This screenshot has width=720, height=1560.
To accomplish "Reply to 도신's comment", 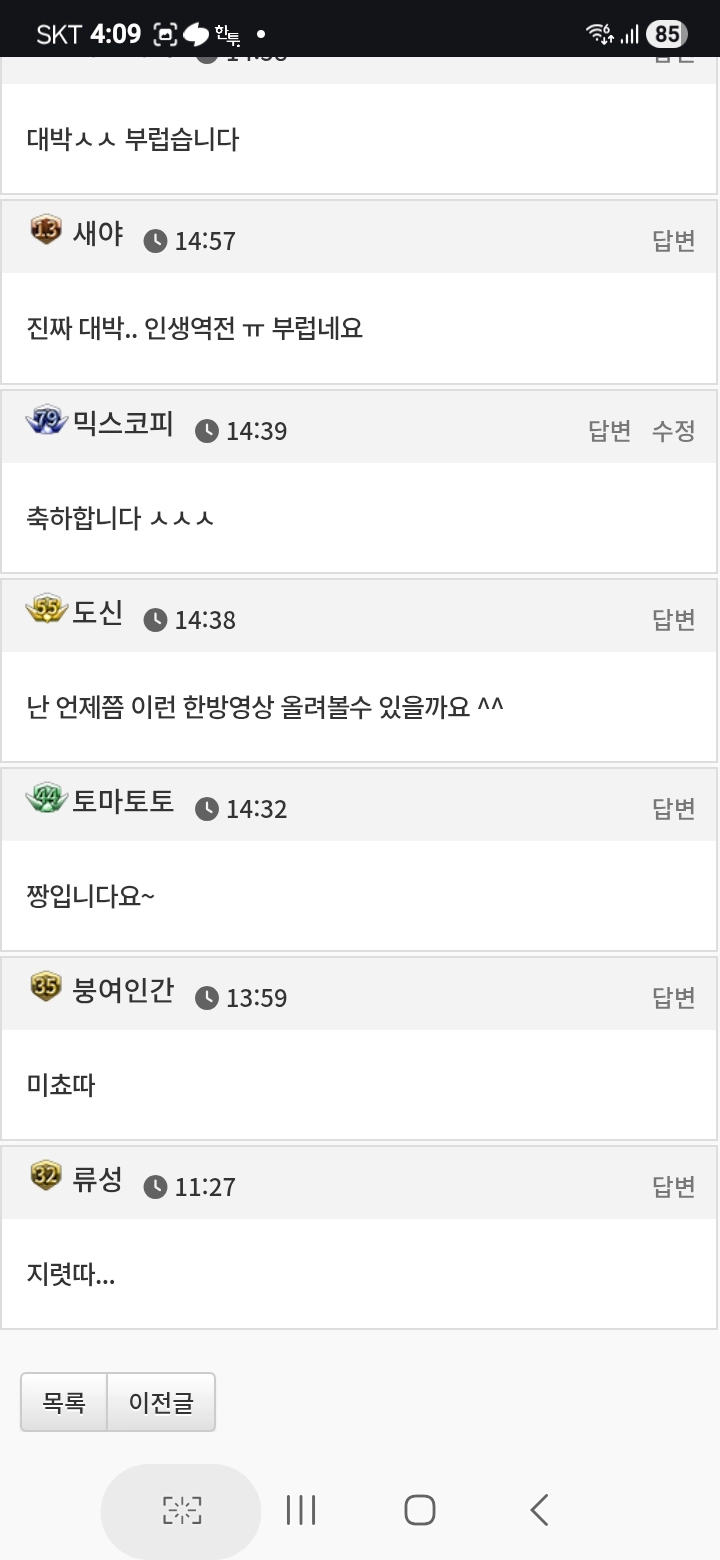I will [x=673, y=620].
